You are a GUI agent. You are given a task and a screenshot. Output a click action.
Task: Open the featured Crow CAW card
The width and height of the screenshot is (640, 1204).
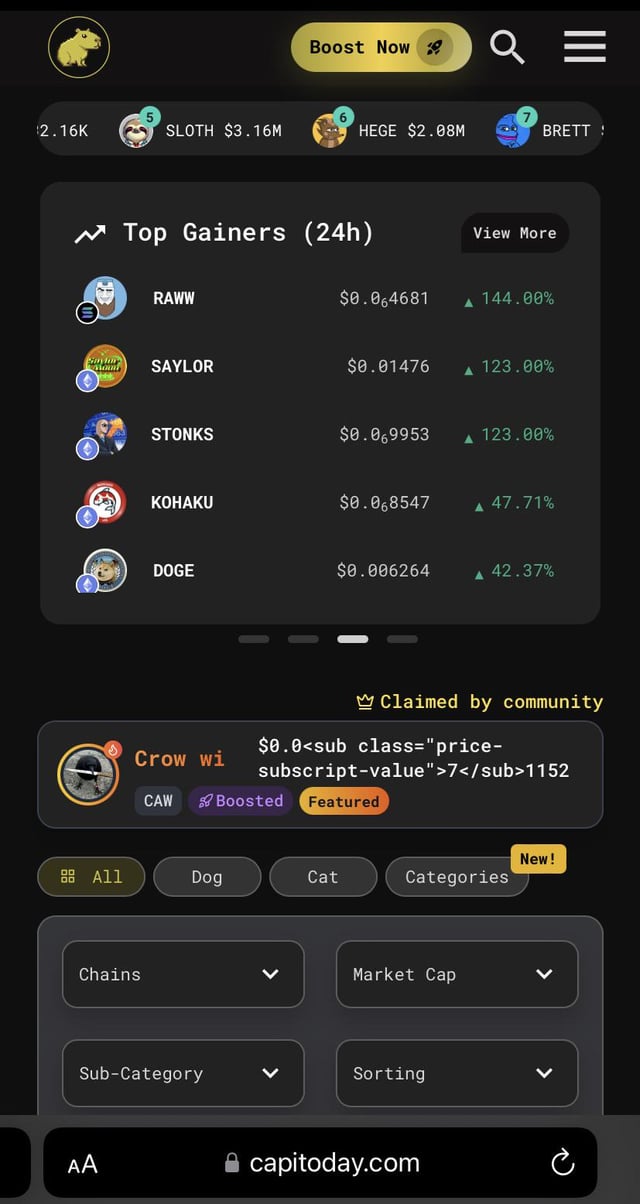coord(320,774)
